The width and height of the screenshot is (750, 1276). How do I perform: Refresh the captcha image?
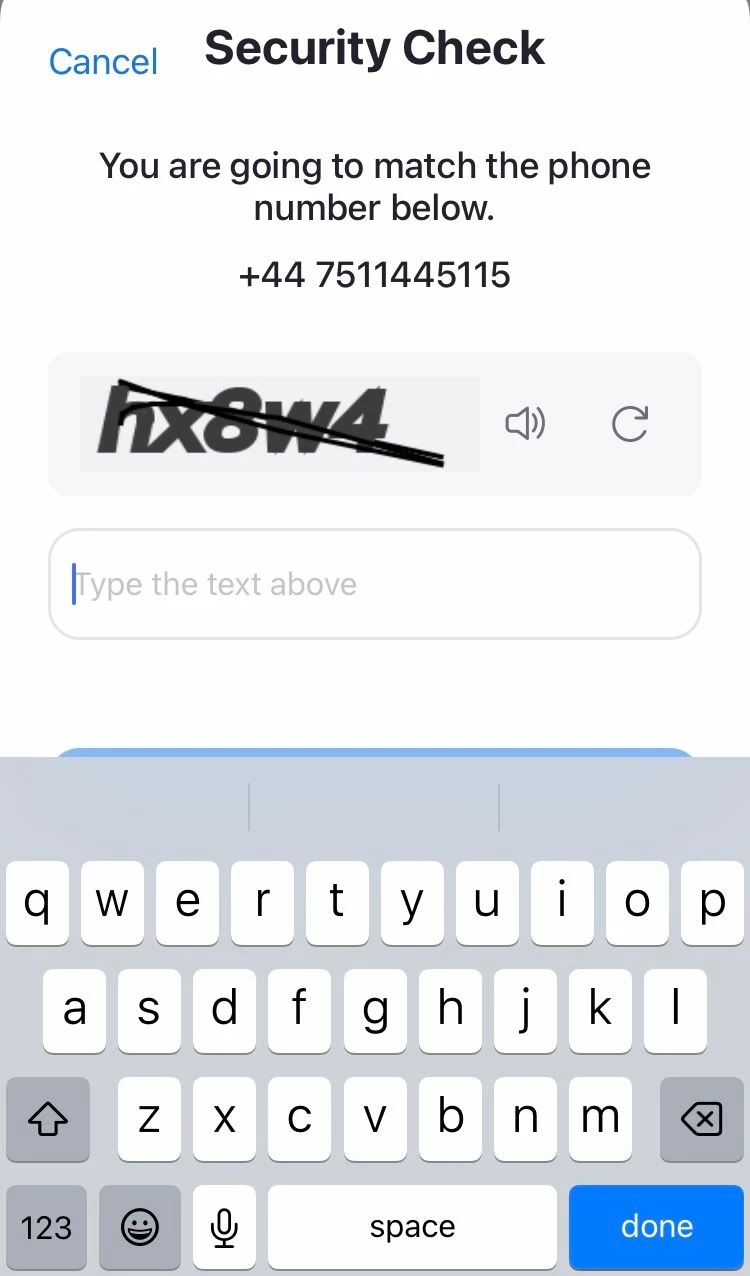tap(630, 424)
